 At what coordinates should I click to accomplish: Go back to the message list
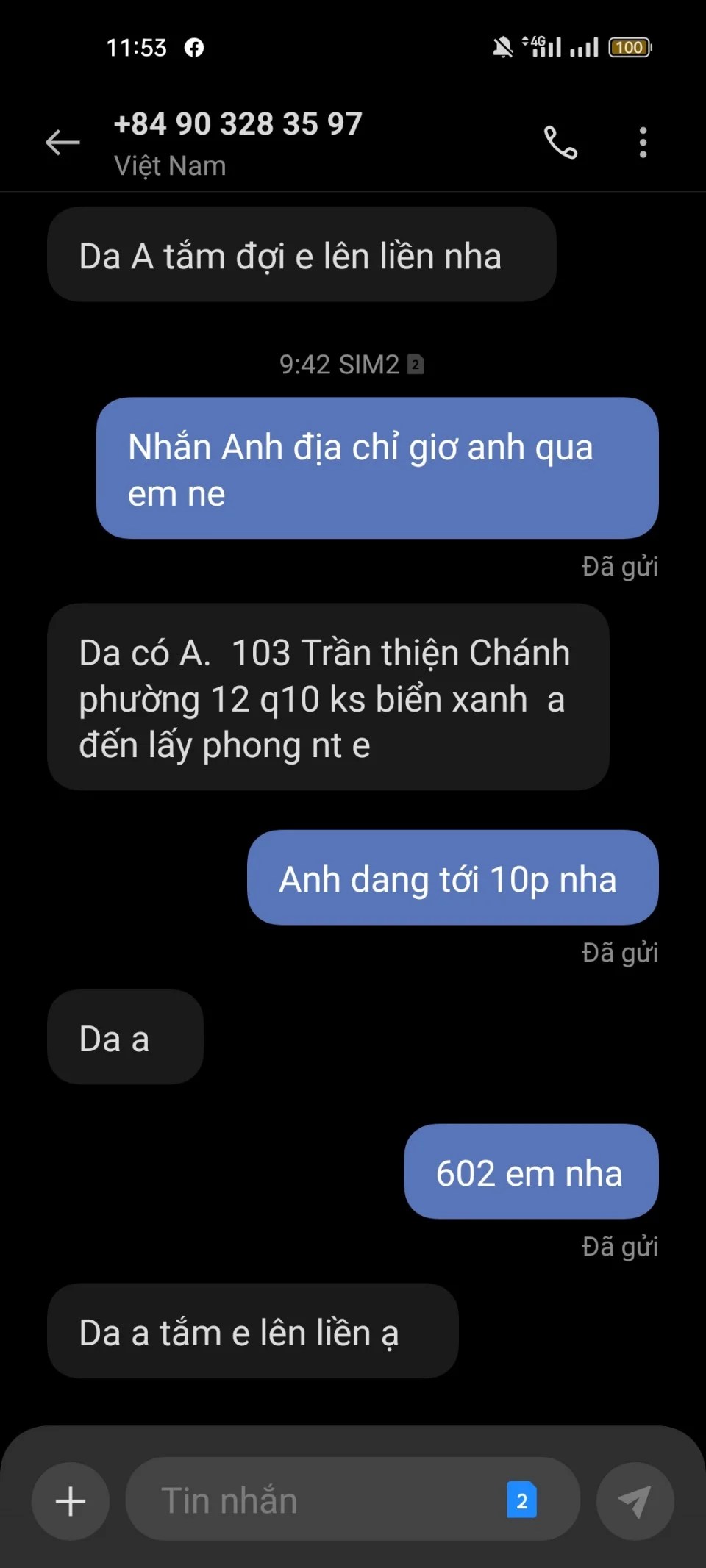pos(63,143)
